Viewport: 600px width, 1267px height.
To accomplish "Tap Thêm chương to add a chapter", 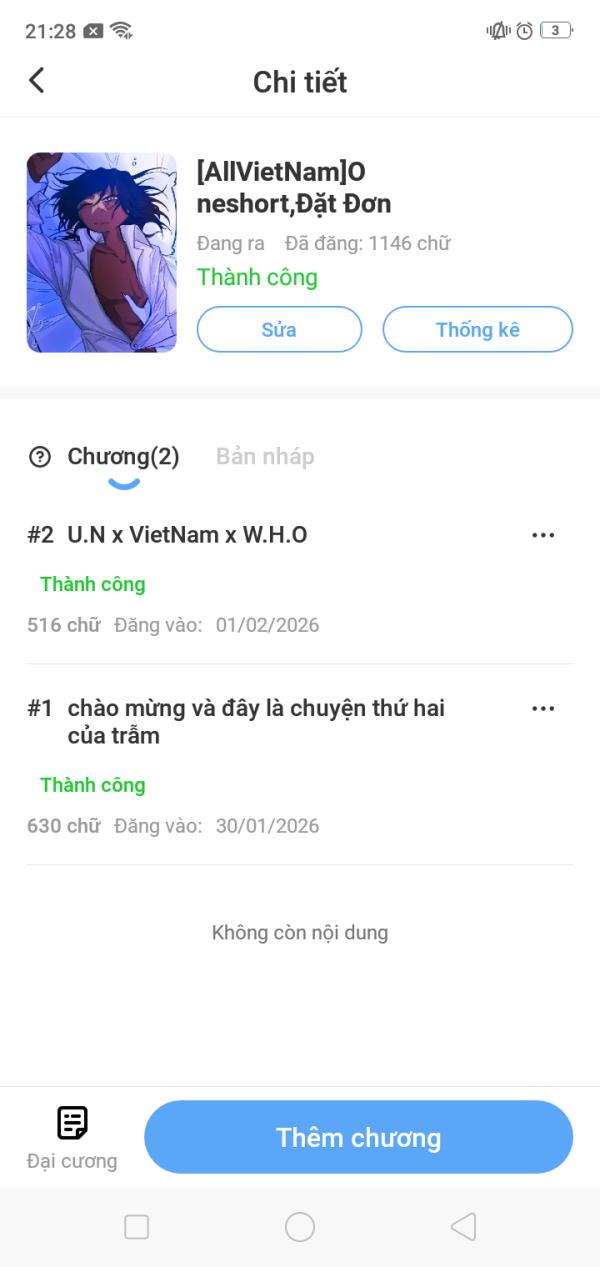I will coord(358,1137).
